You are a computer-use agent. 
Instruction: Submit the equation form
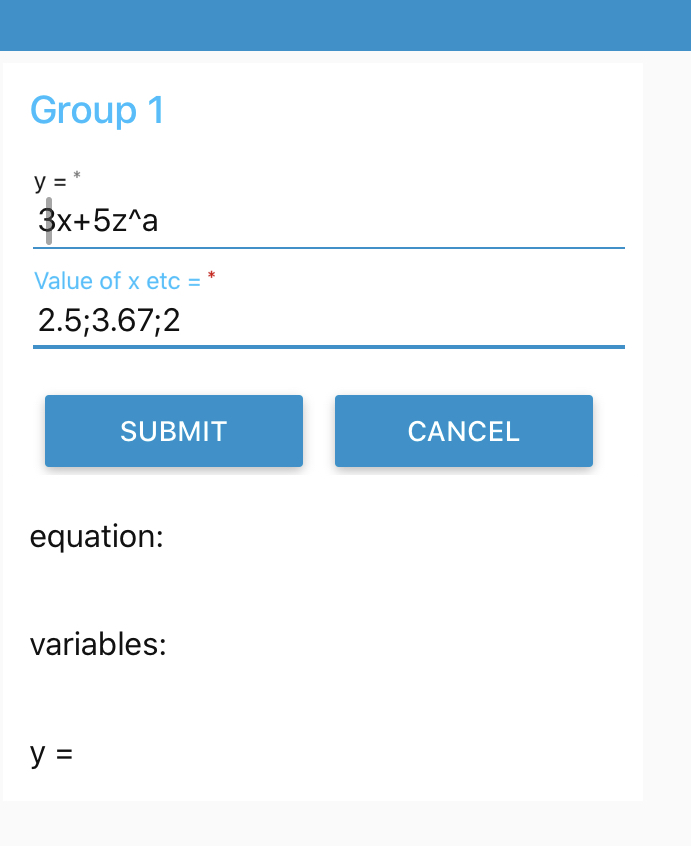pos(174,431)
